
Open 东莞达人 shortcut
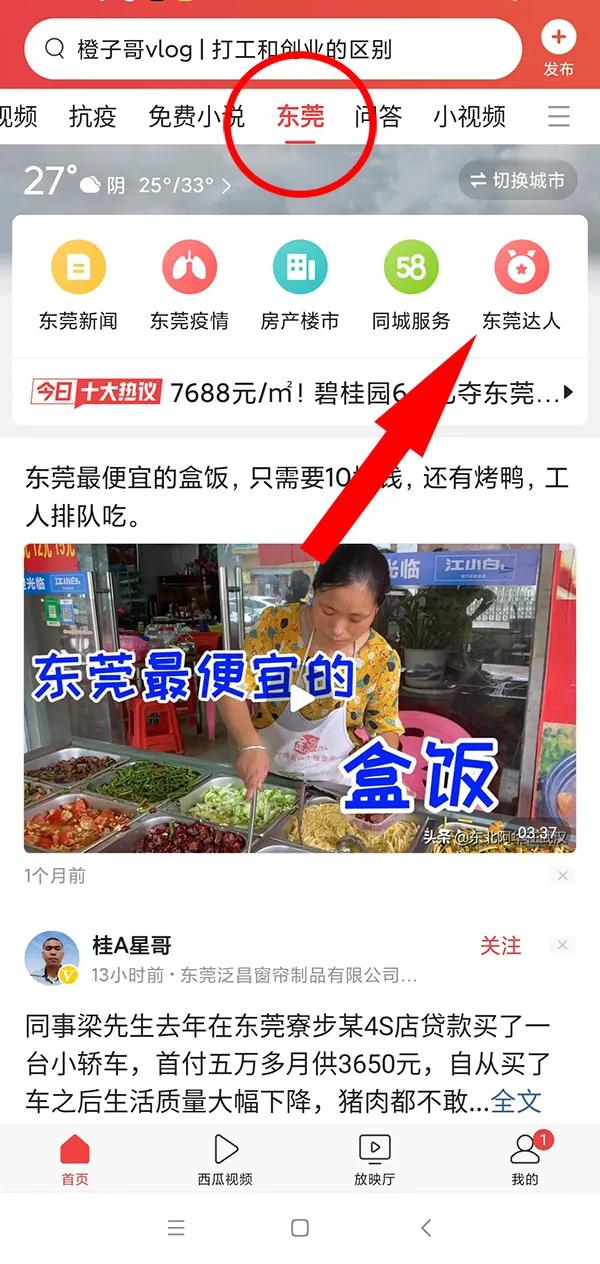[x=522, y=286]
